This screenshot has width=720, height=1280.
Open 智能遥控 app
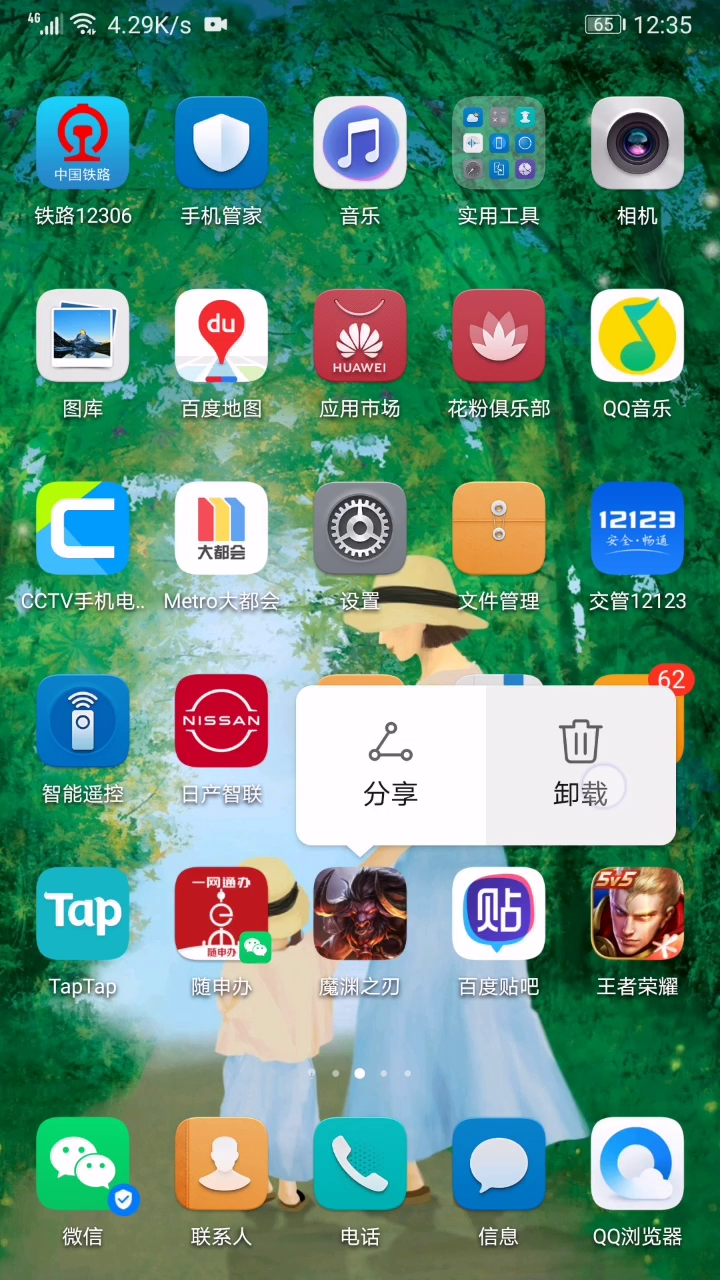[x=83, y=721]
